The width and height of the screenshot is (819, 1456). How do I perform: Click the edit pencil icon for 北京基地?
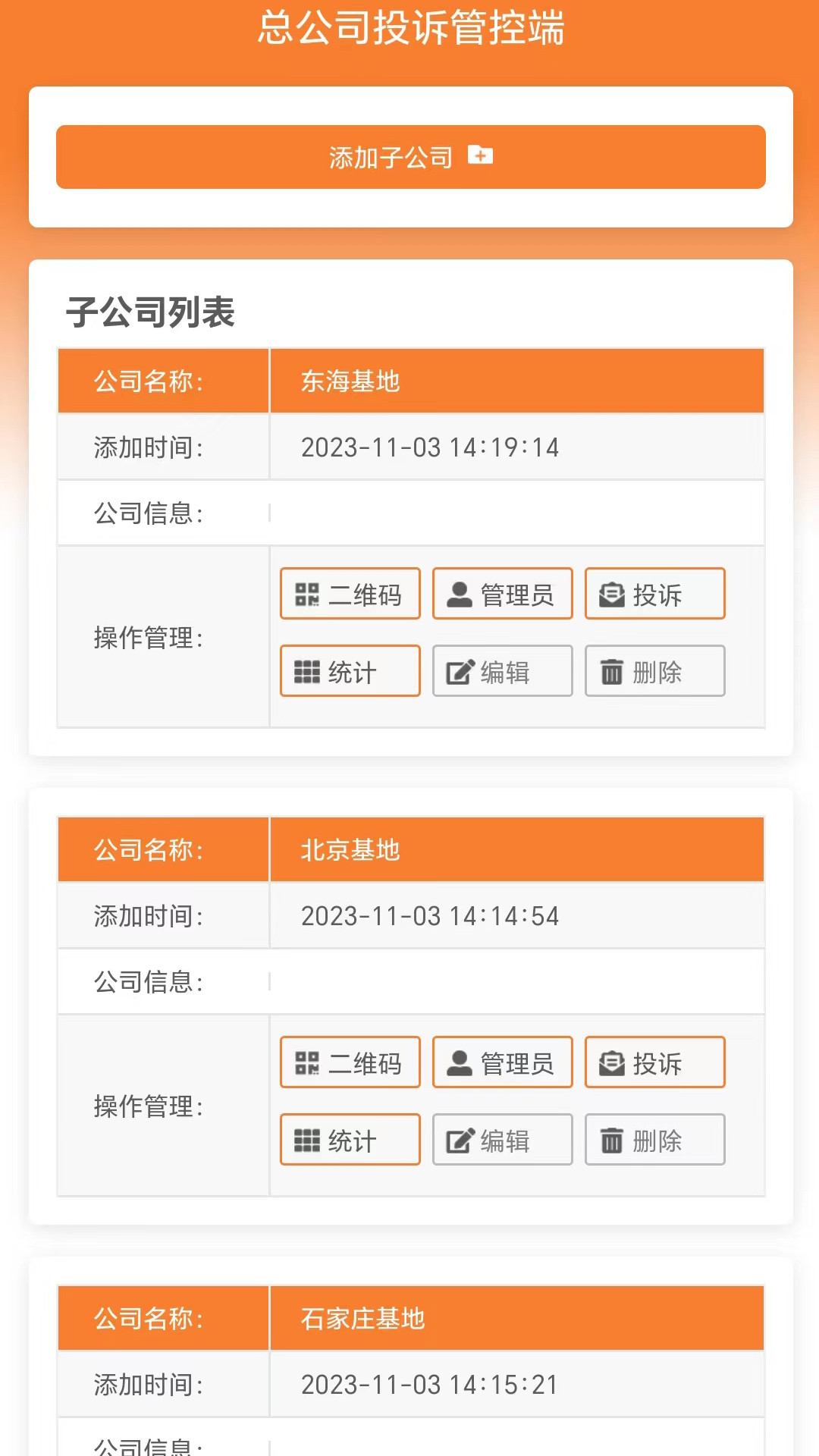tap(458, 1138)
